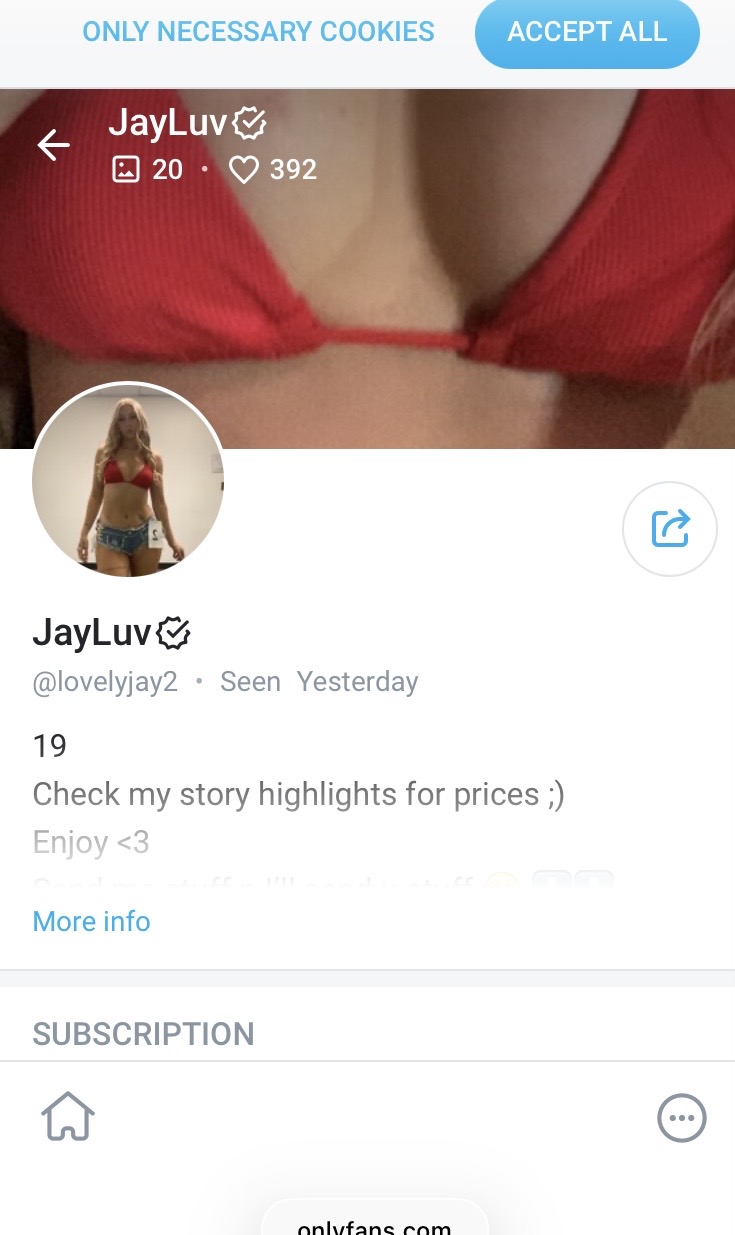This screenshot has height=1235, width=735.
Task: Go back using the header arrow
Action: (54, 146)
